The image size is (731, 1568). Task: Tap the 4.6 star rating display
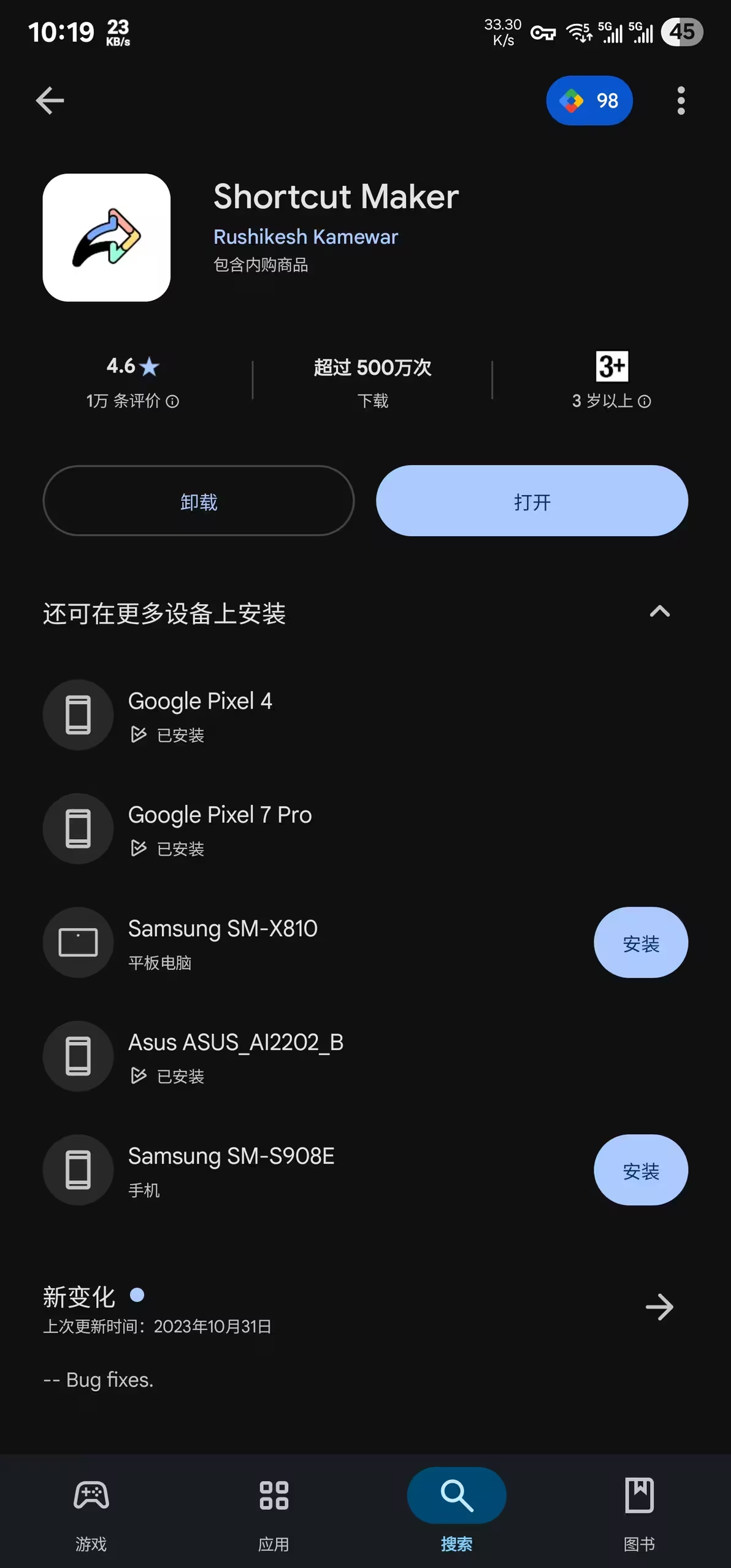pos(131,366)
